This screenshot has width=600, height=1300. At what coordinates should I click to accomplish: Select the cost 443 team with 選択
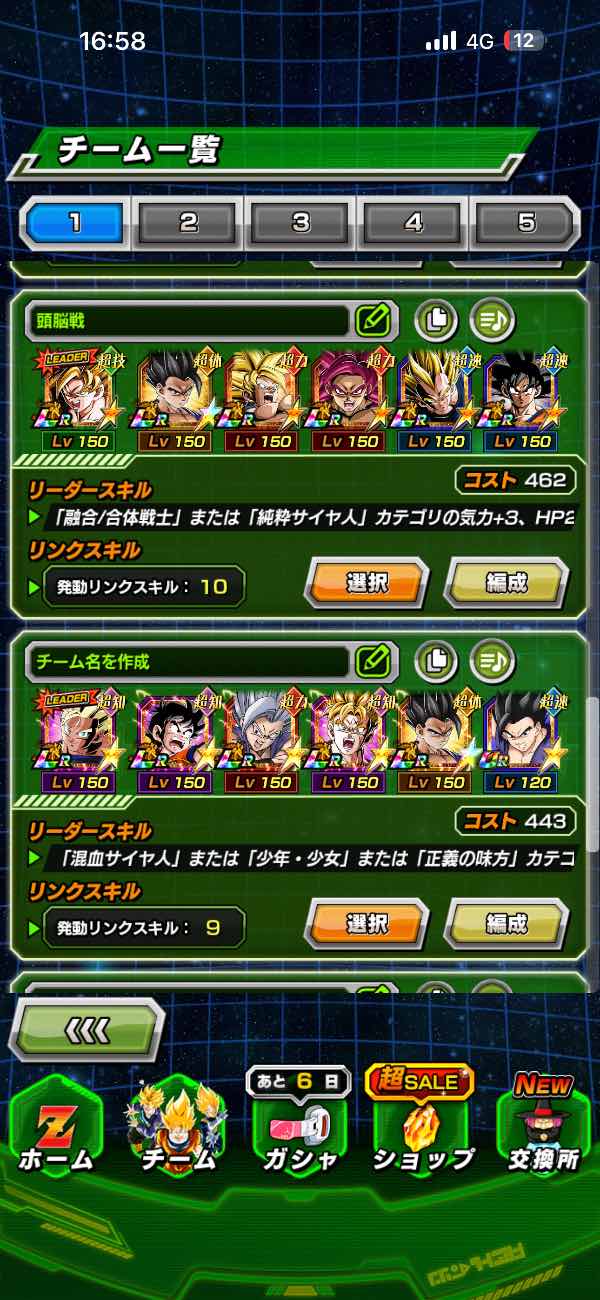(366, 924)
